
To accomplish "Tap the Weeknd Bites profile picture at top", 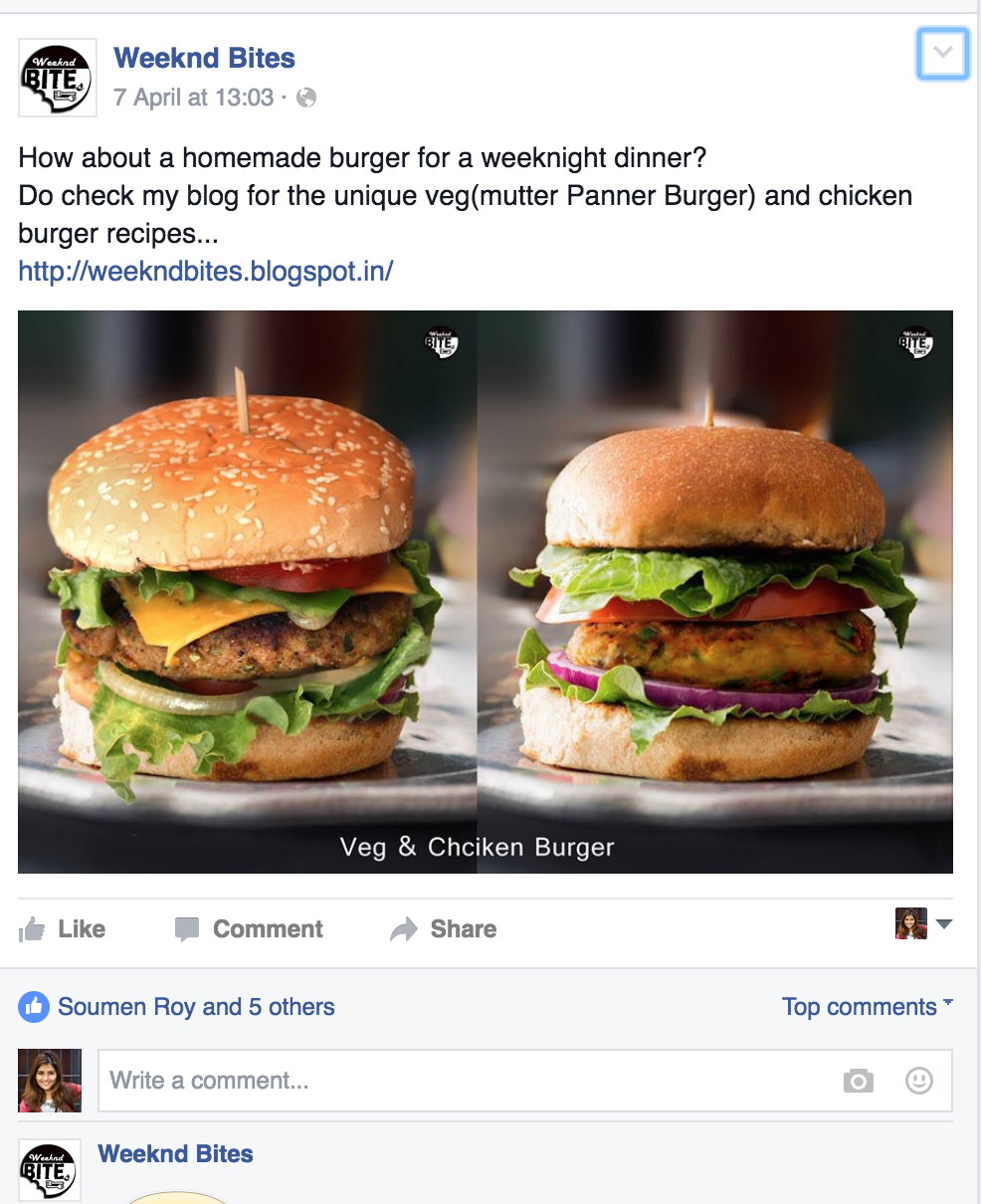I will click(58, 79).
